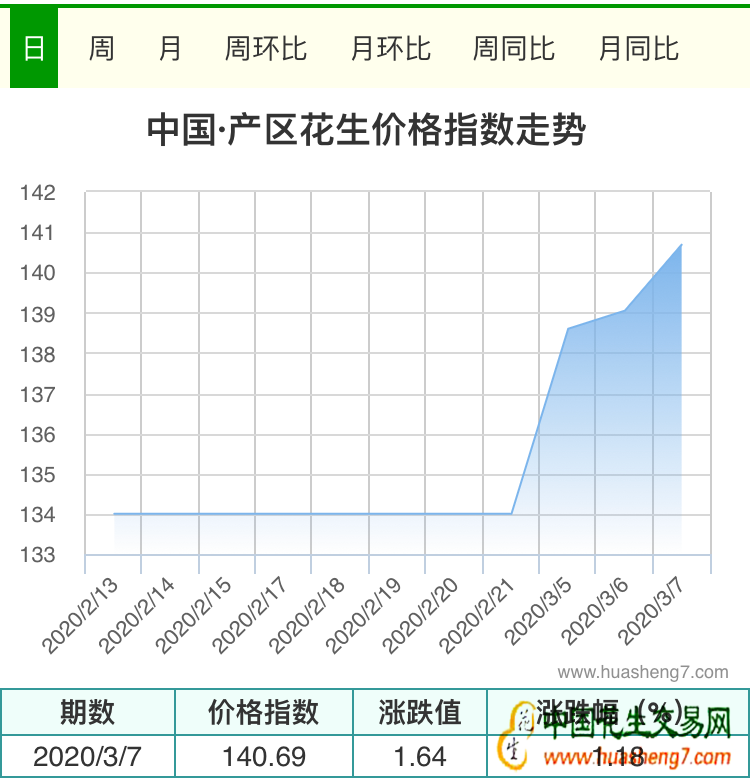Tap the 月同比 tab
Image resolution: width=750 pixels, height=782 pixels.
(x=638, y=48)
